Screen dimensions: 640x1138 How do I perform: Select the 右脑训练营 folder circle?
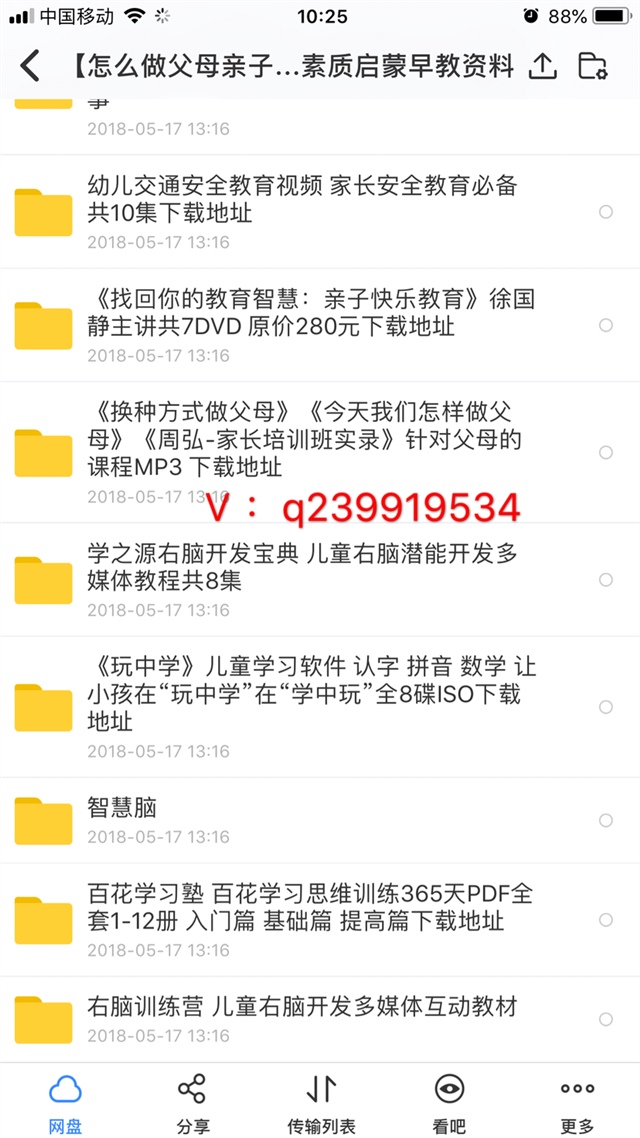606,1018
